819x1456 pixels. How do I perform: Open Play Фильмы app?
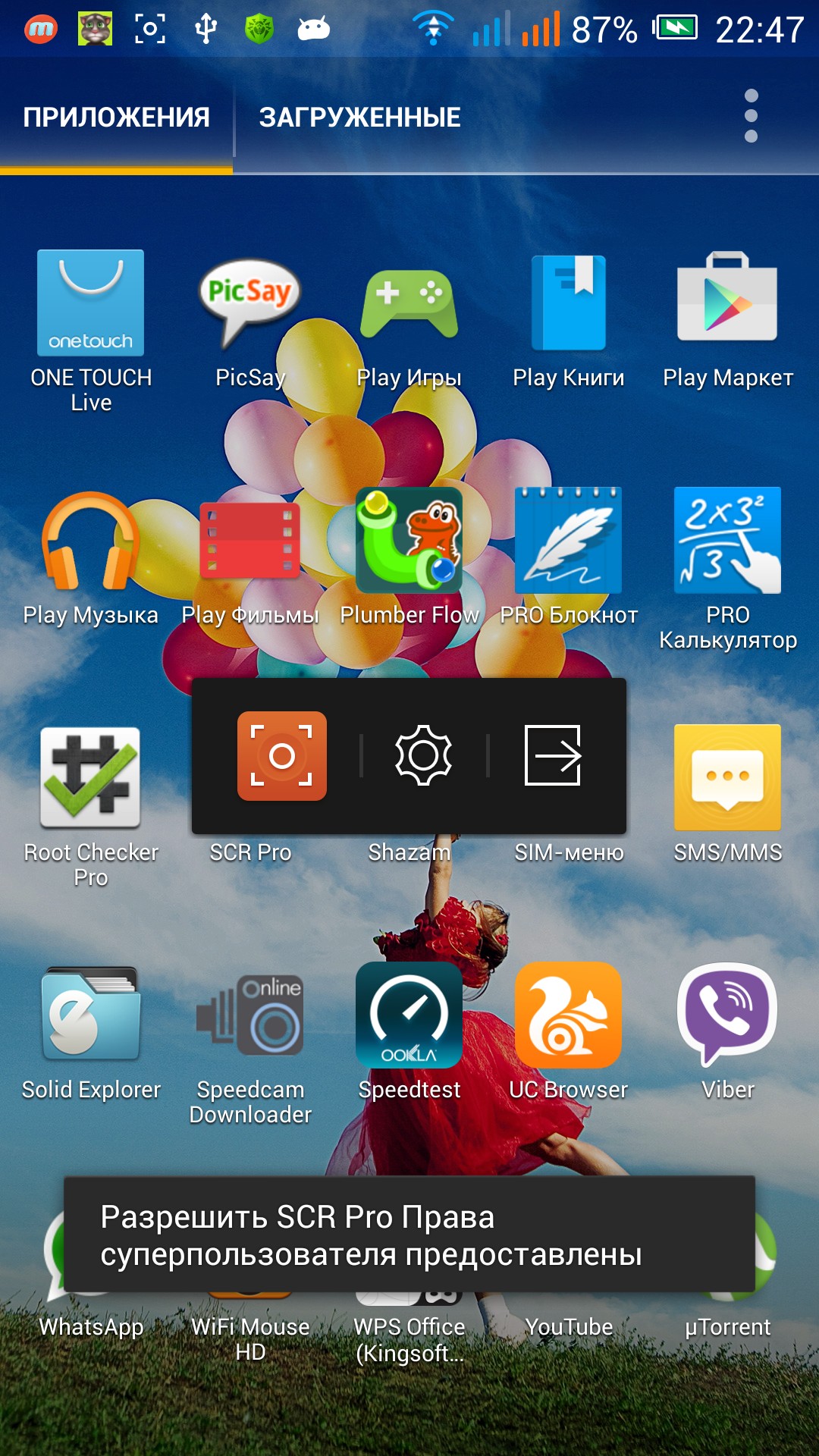tap(249, 541)
